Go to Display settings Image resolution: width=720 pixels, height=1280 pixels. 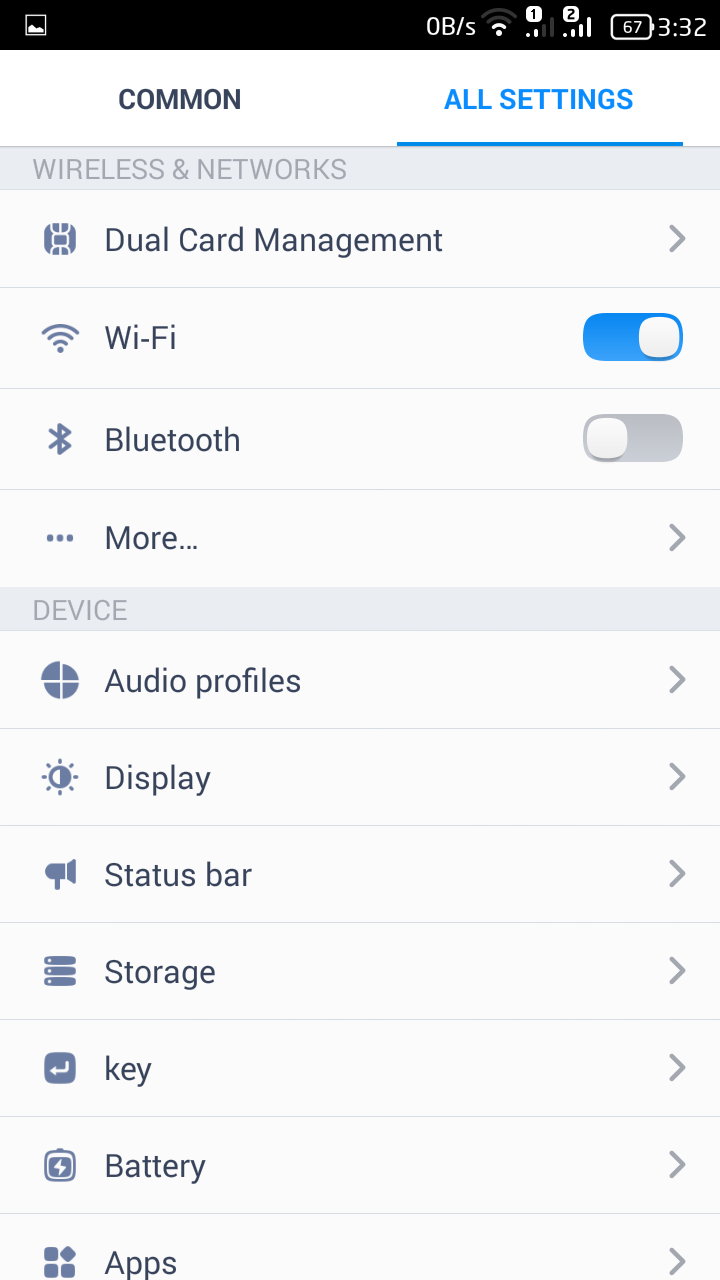click(360, 777)
